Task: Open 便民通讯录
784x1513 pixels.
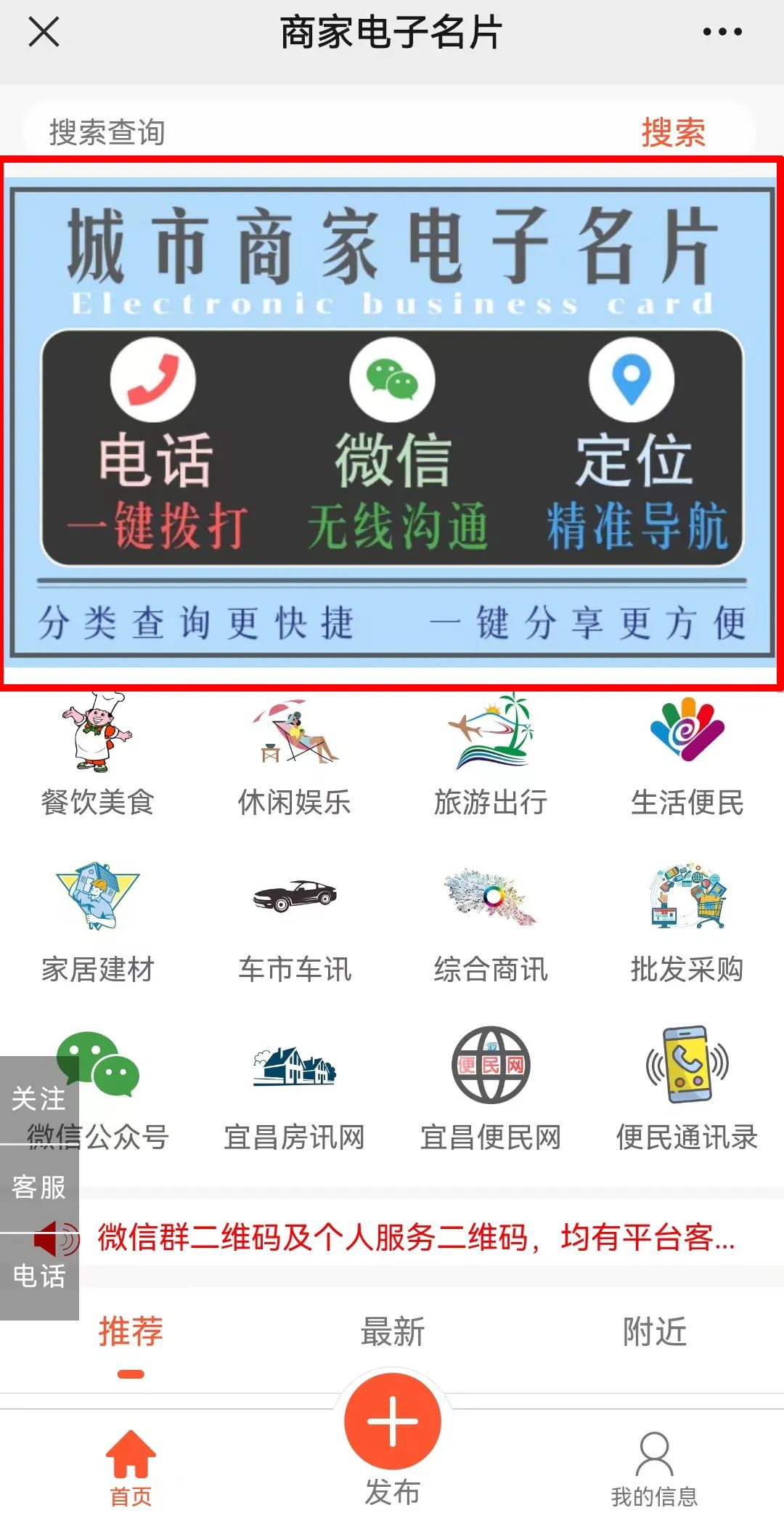Action: 687,1090
